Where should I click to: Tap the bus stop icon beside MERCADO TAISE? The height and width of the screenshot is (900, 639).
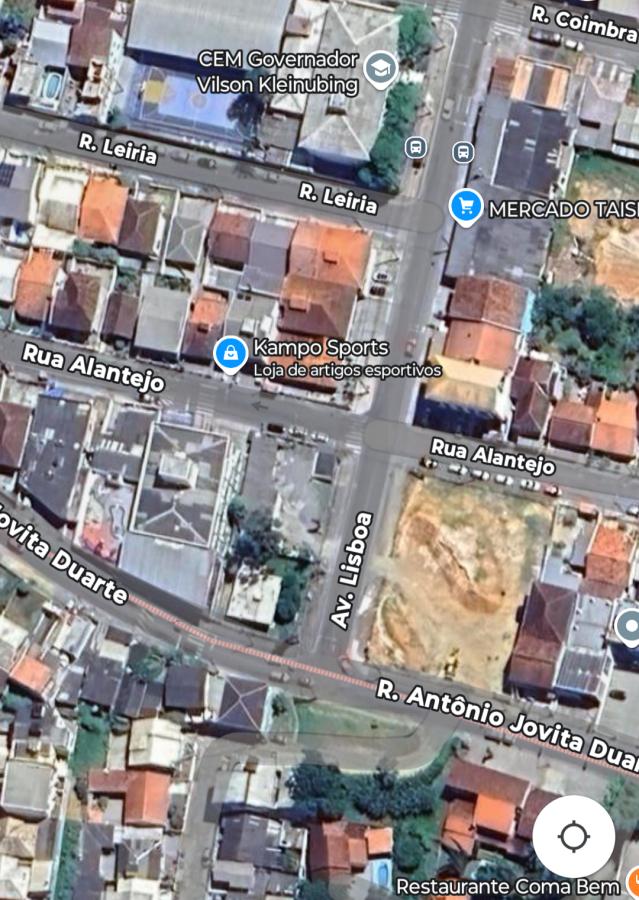coord(462,152)
